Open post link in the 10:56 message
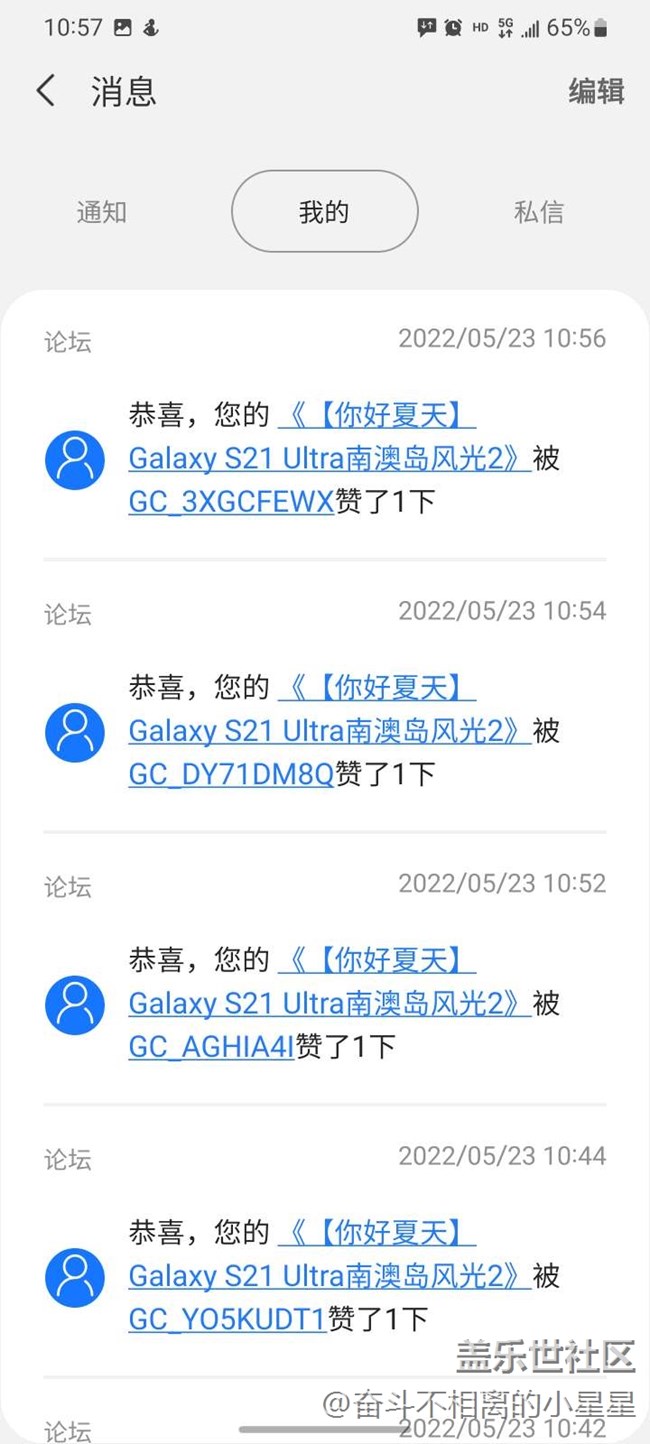Image resolution: width=650 pixels, height=1444 pixels. 330,437
